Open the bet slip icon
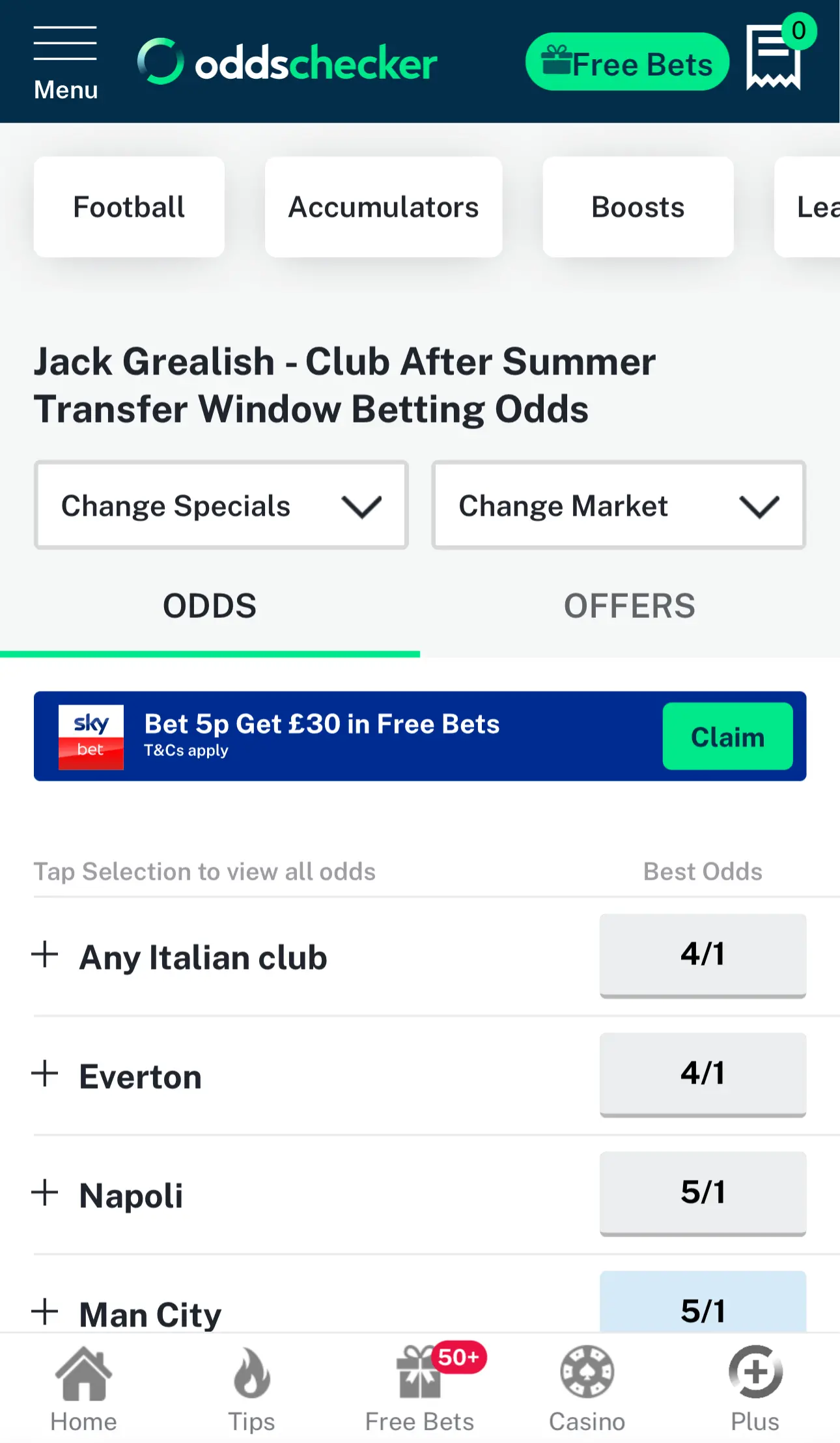This screenshot has width=840, height=1443. pos(774,59)
